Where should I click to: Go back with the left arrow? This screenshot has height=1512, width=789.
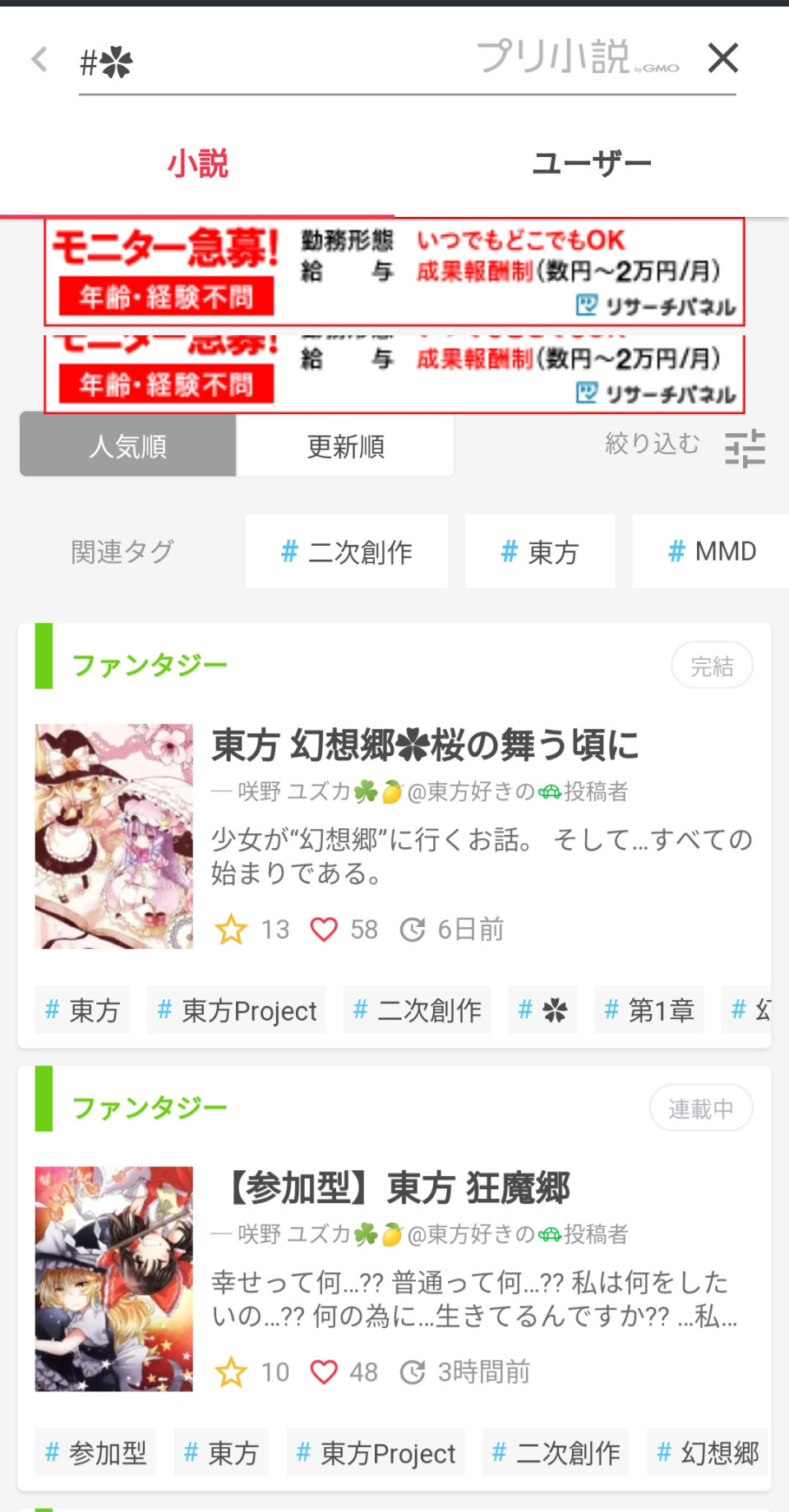(39, 59)
